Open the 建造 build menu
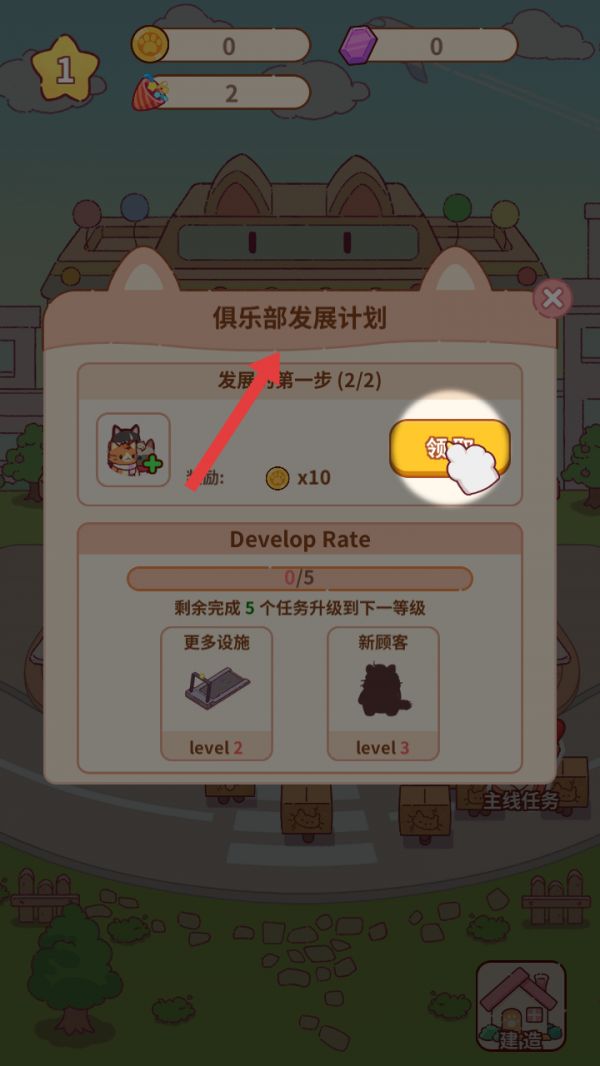The width and height of the screenshot is (600, 1066). 521,1006
